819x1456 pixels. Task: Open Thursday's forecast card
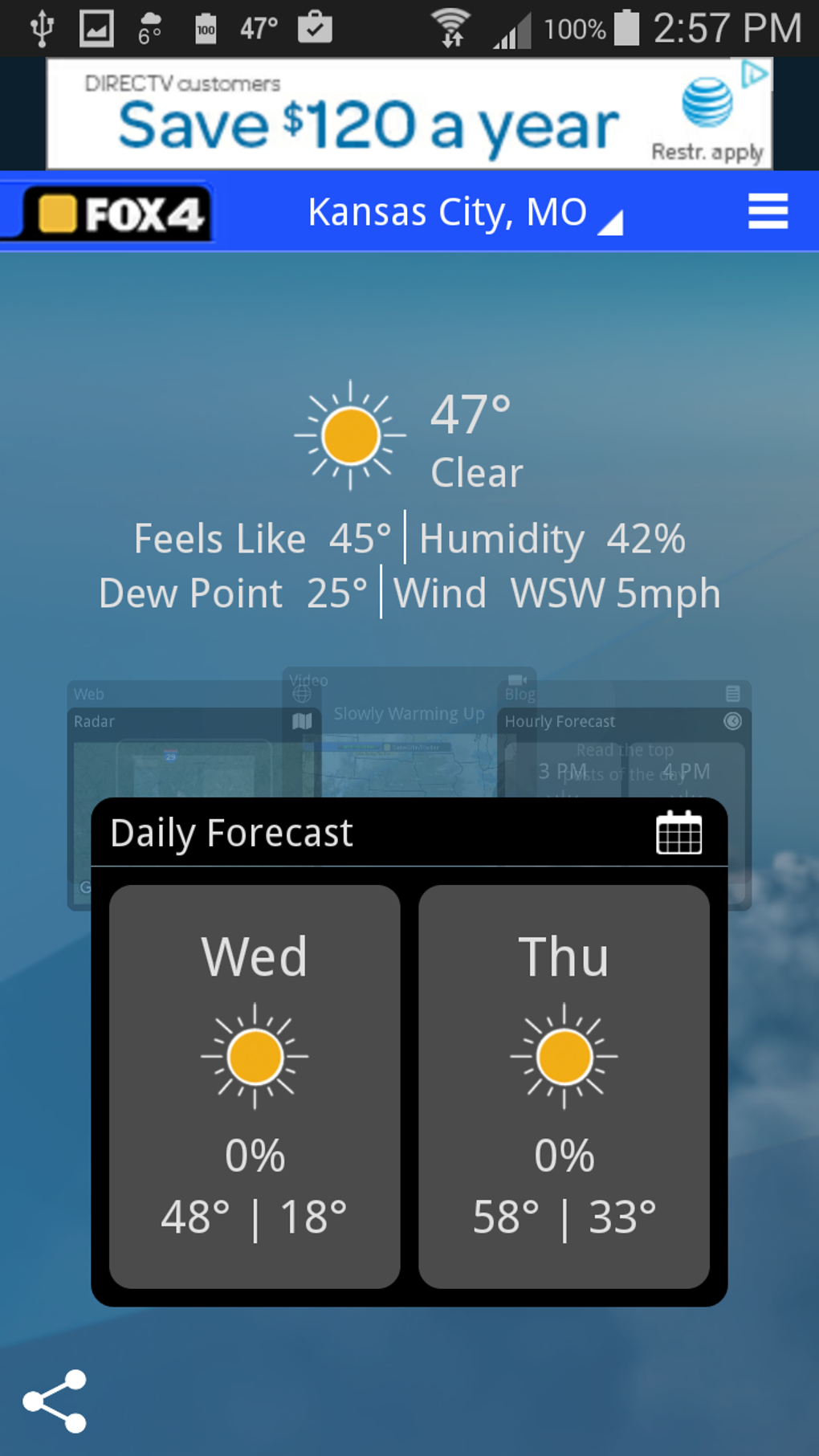coord(564,1086)
